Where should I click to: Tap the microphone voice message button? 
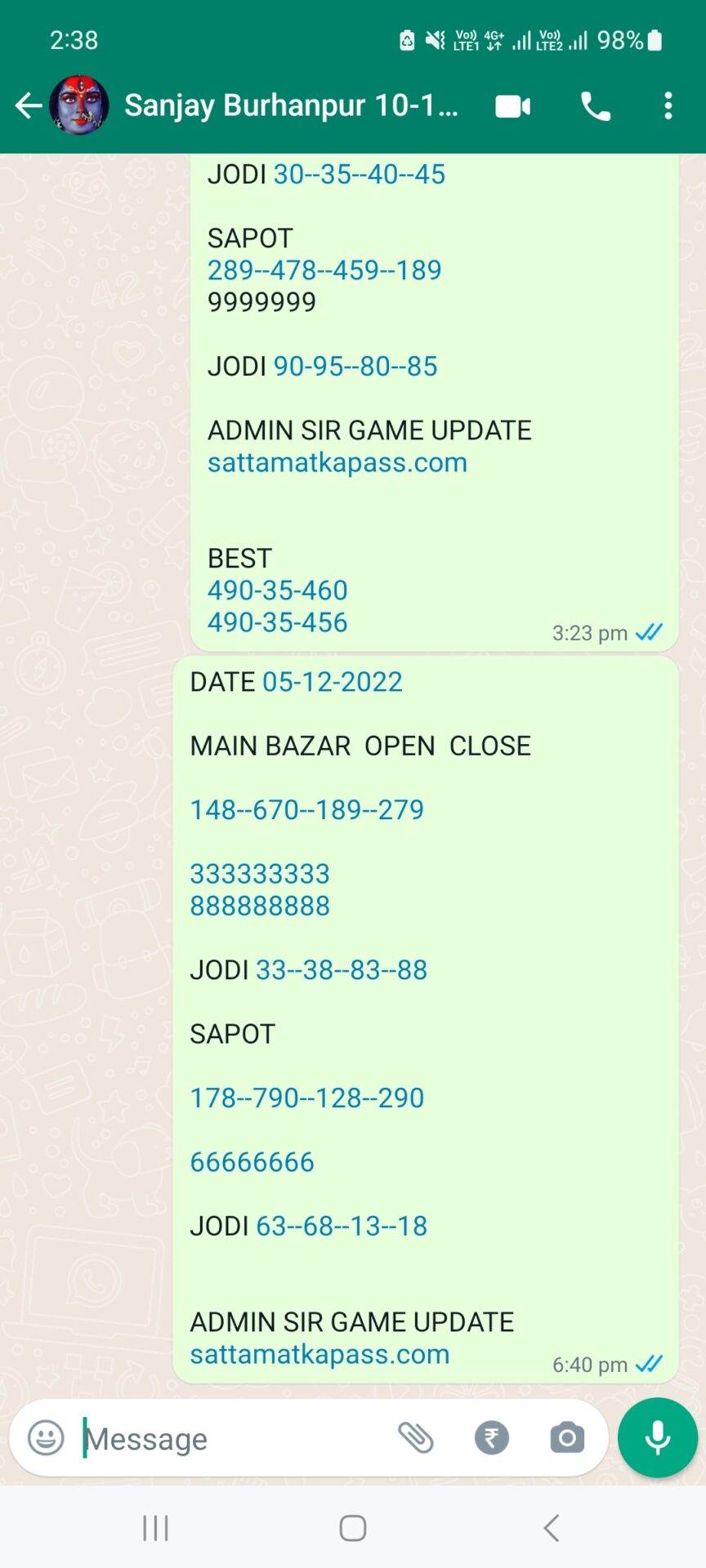(658, 1437)
